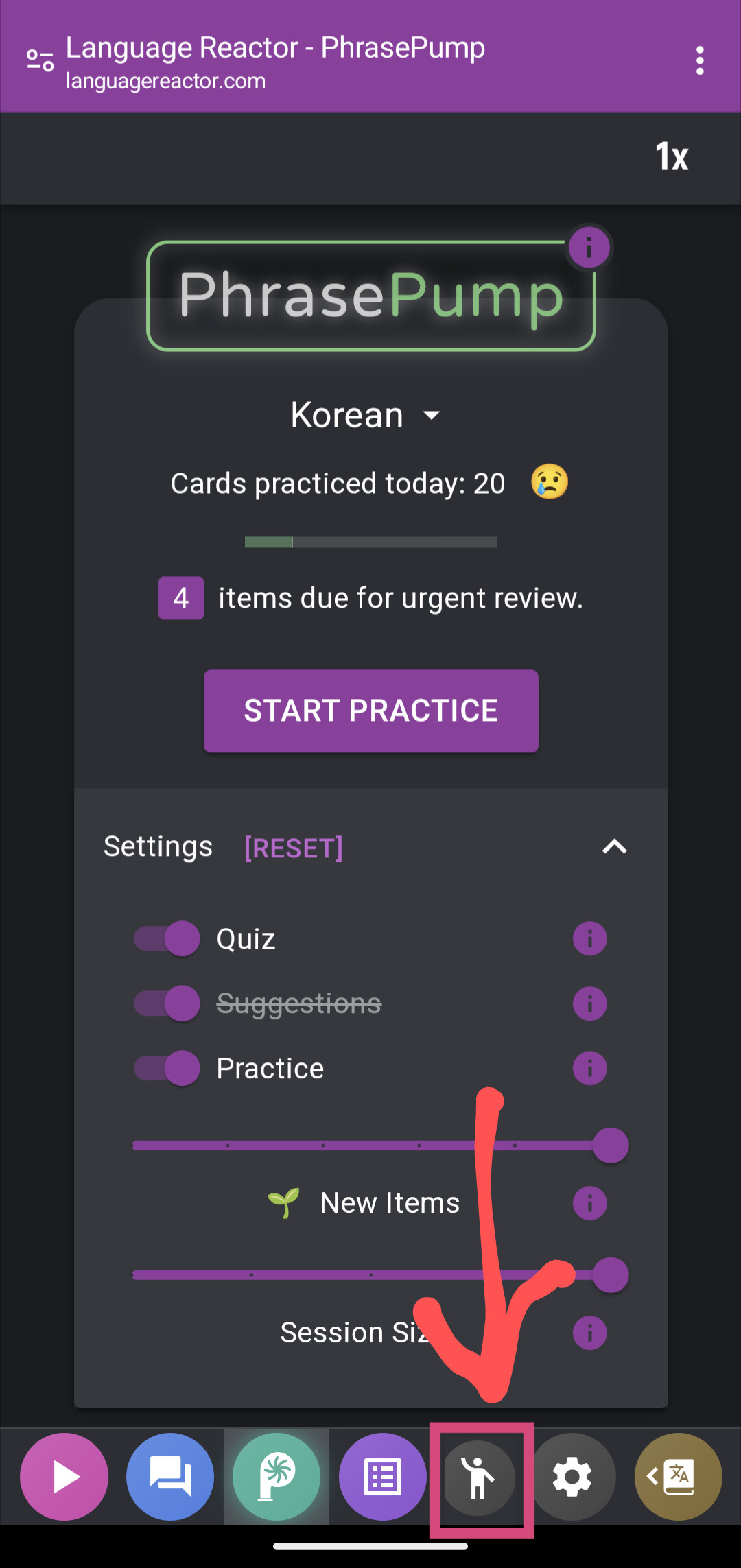Viewport: 741px width, 1568px height.
Task: Open the Korean language dropdown
Action: click(x=366, y=415)
